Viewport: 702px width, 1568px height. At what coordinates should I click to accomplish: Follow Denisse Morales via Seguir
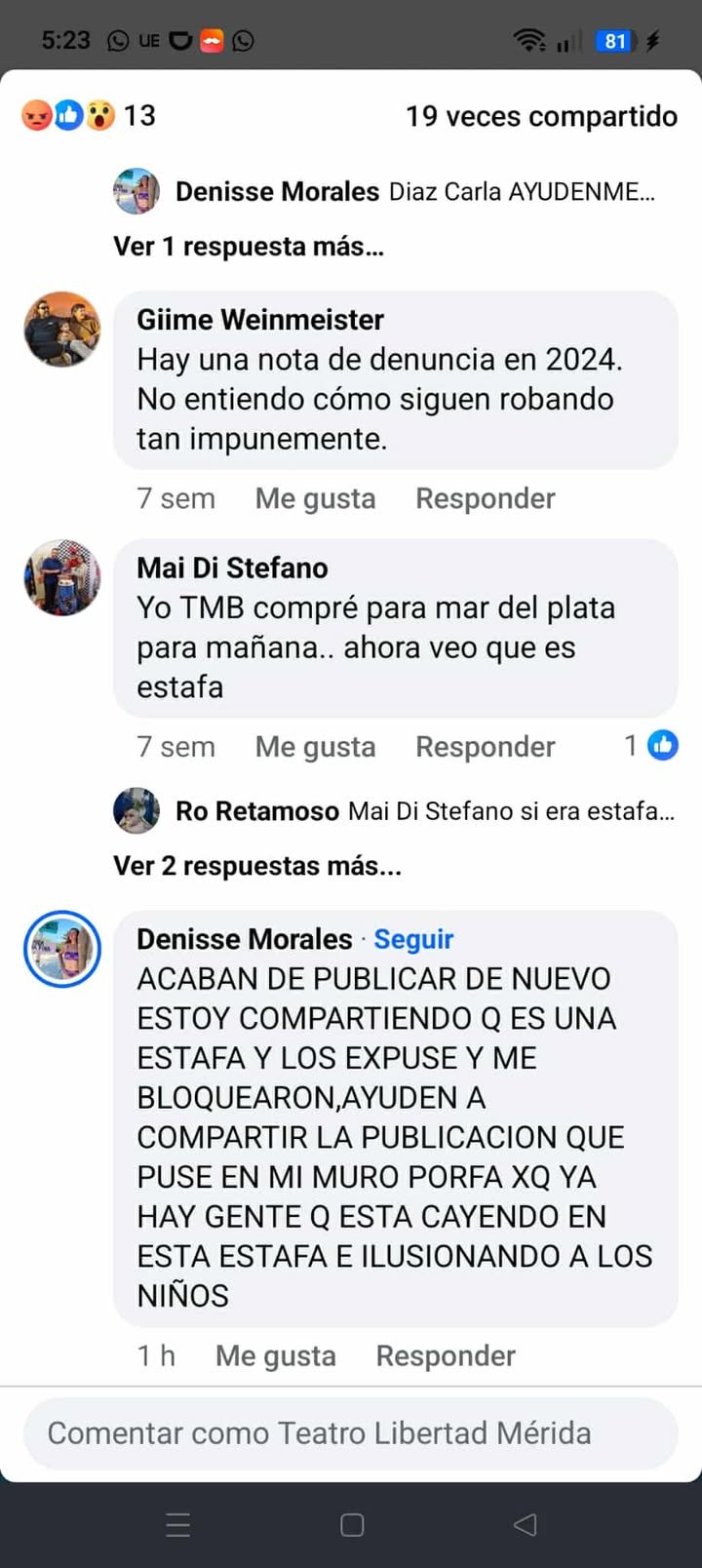413,939
